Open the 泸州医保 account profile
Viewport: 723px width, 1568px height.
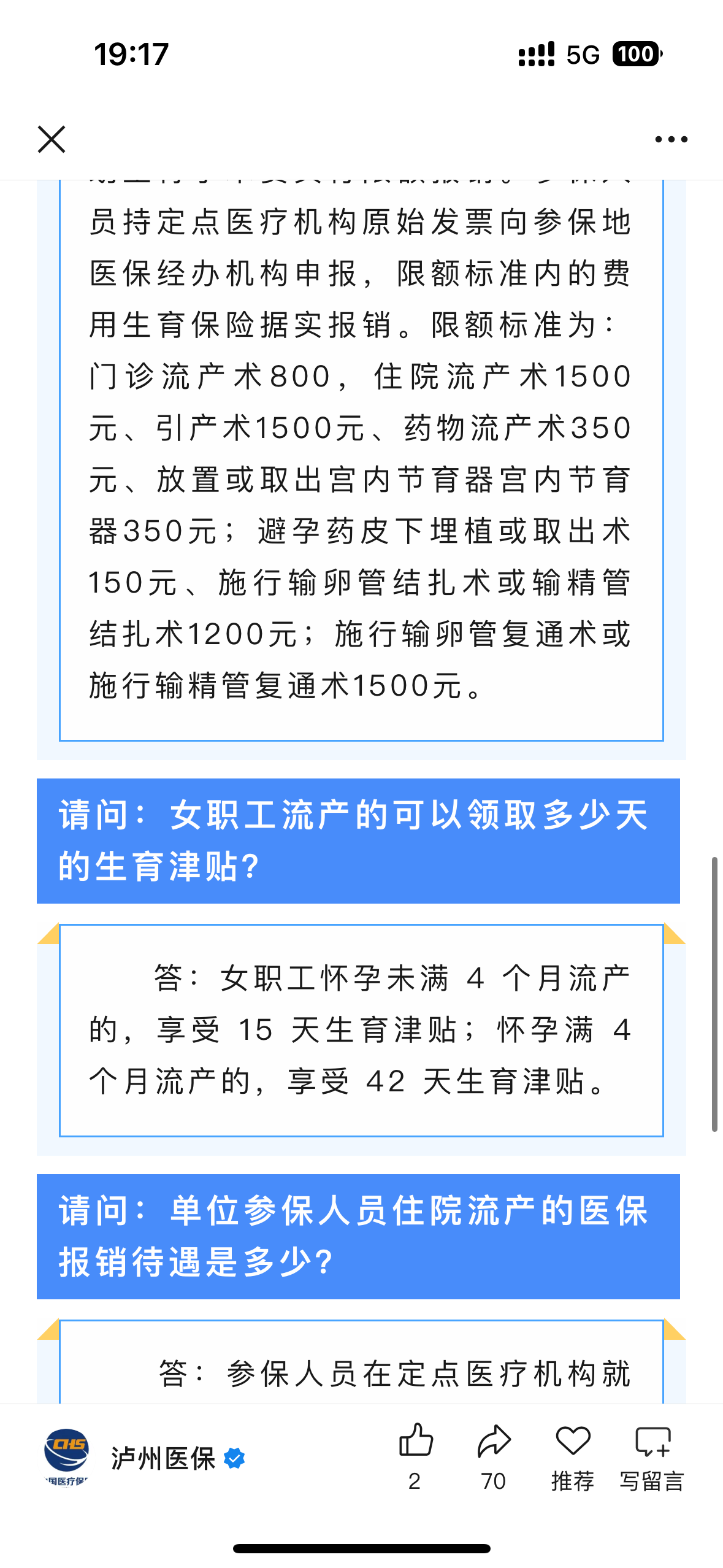tap(163, 1458)
